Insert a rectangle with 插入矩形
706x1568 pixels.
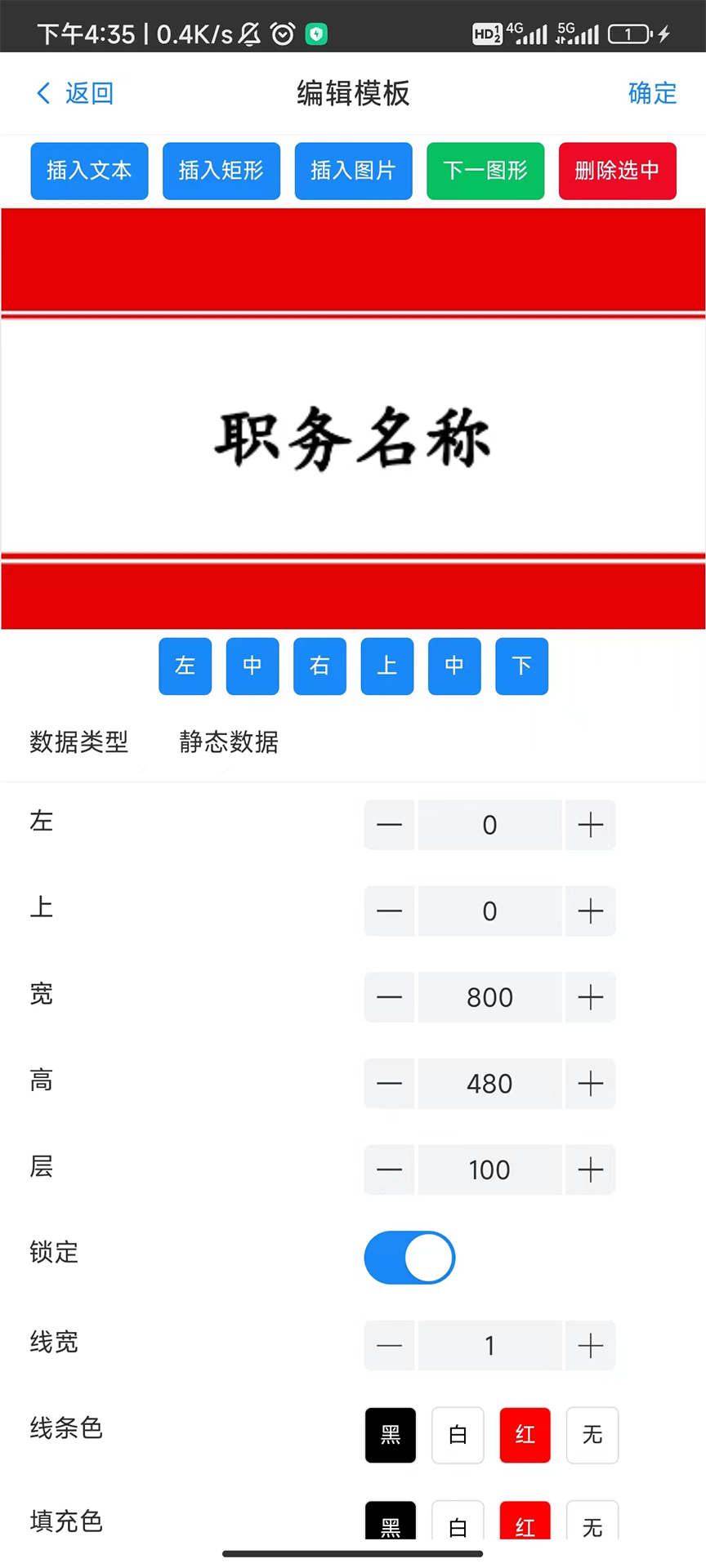221,171
